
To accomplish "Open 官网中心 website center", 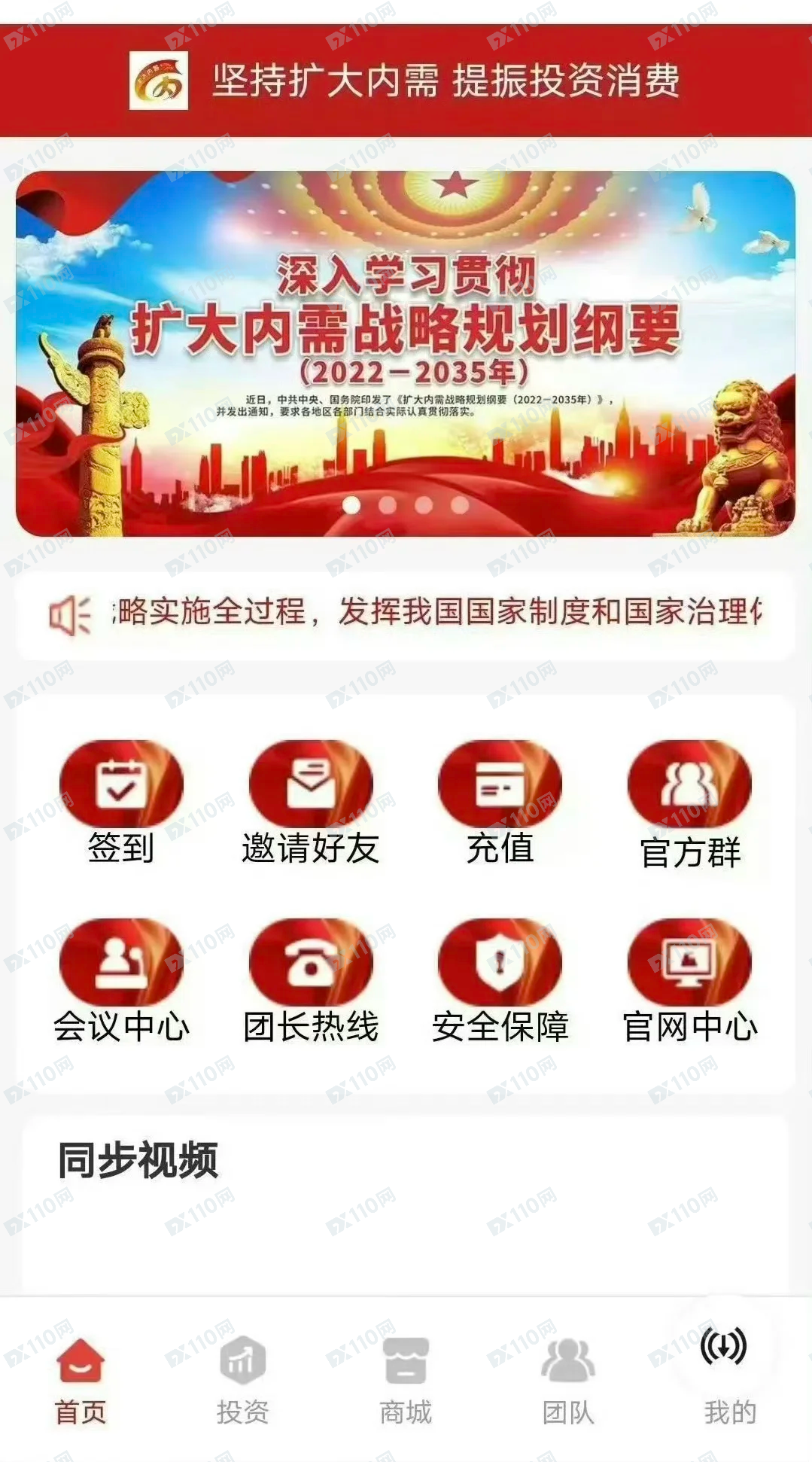I will (x=690, y=982).
